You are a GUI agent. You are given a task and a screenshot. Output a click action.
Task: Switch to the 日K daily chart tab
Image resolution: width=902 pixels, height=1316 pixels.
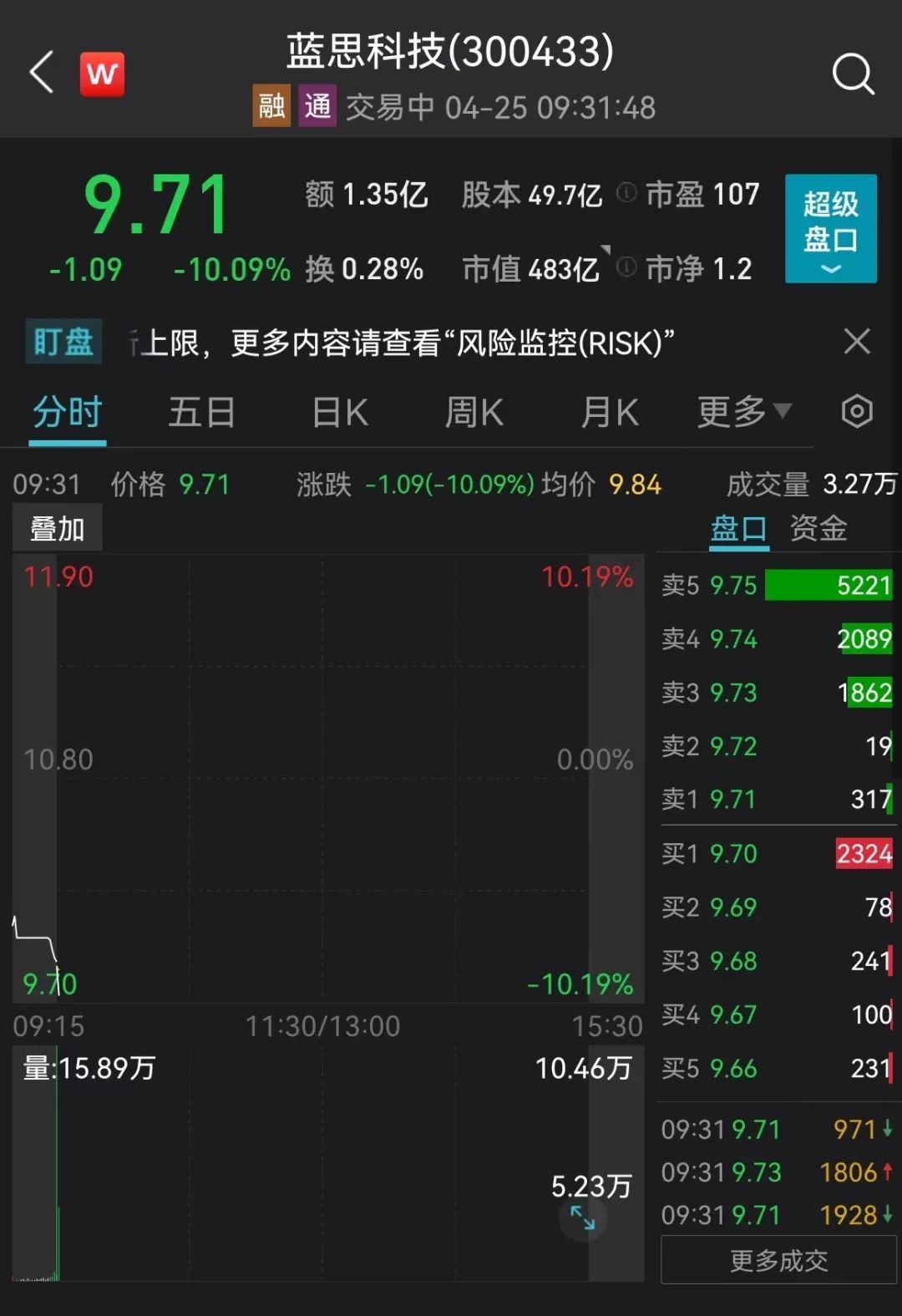[338, 411]
